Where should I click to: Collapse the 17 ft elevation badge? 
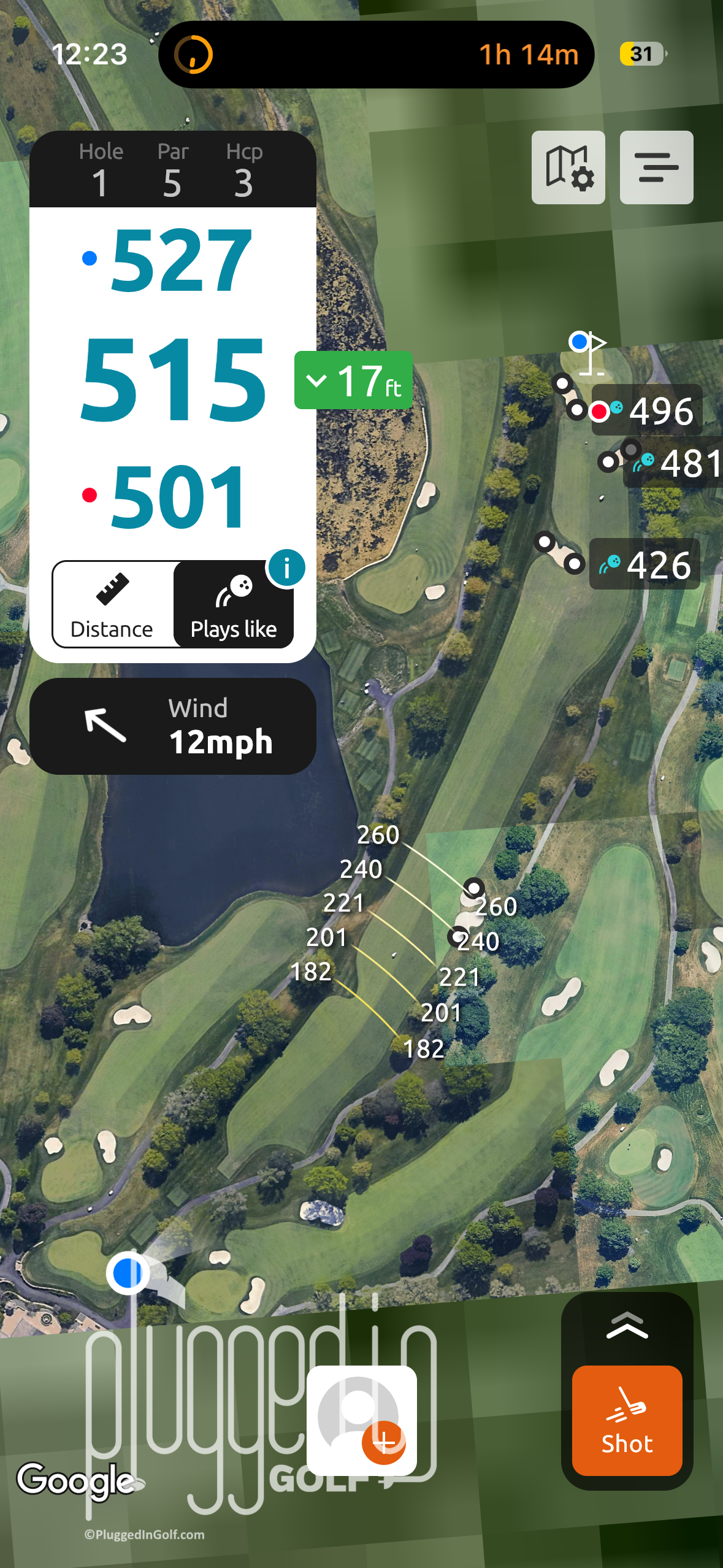[x=354, y=380]
